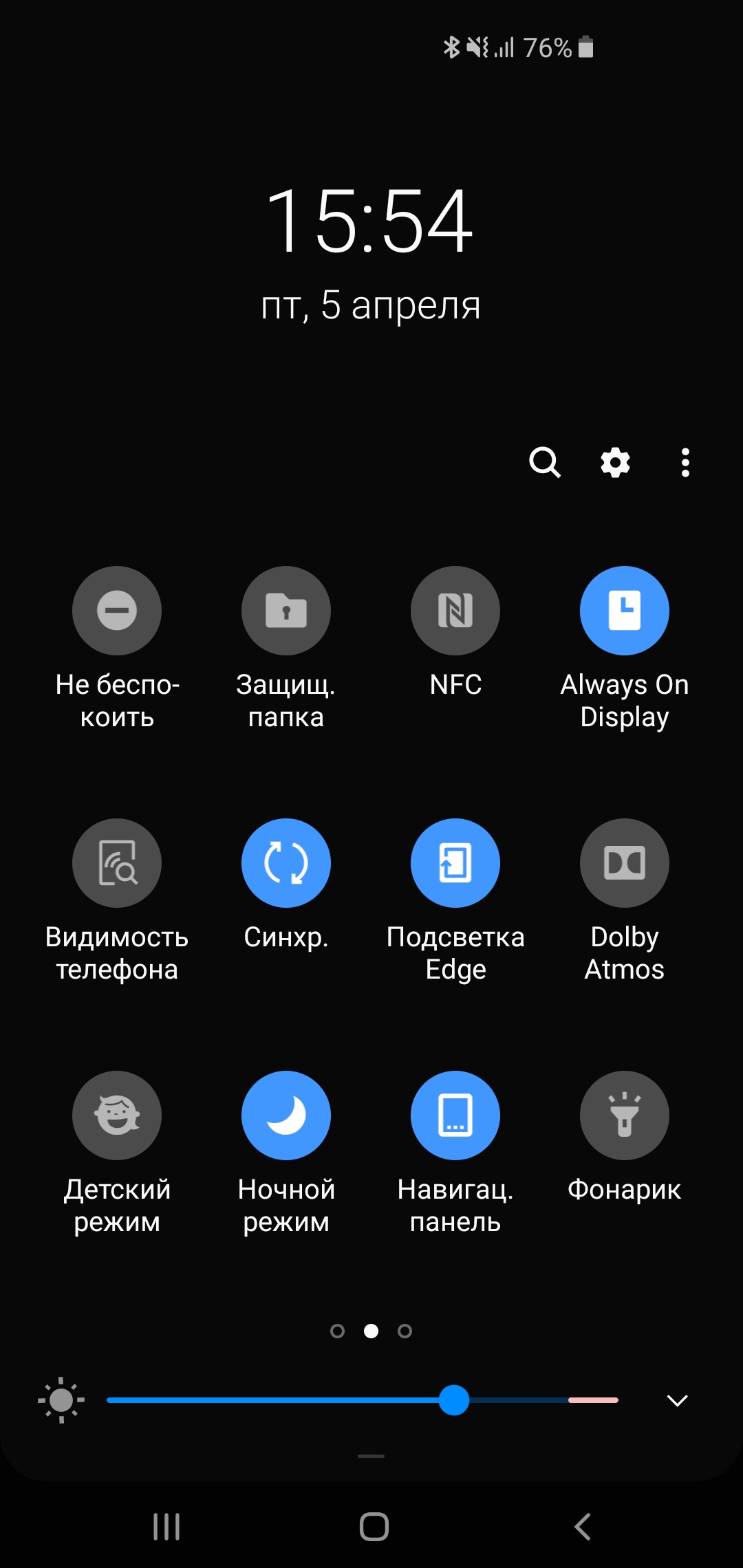Toggle Видимость телефона
The width and height of the screenshot is (743, 1568).
pyautogui.click(x=117, y=863)
